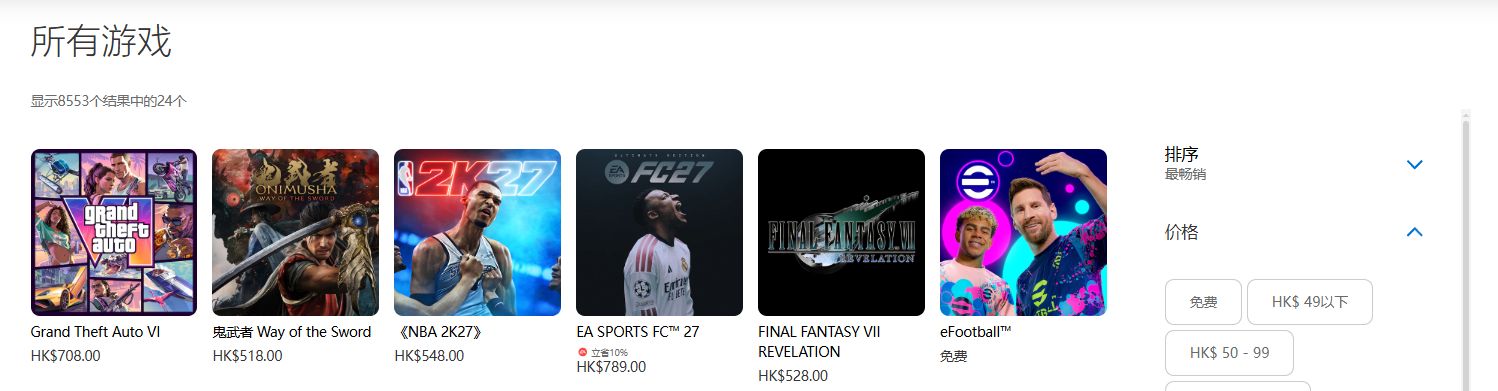Filter games by 免费 price chip
This screenshot has height=391, width=1498.
click(1203, 302)
